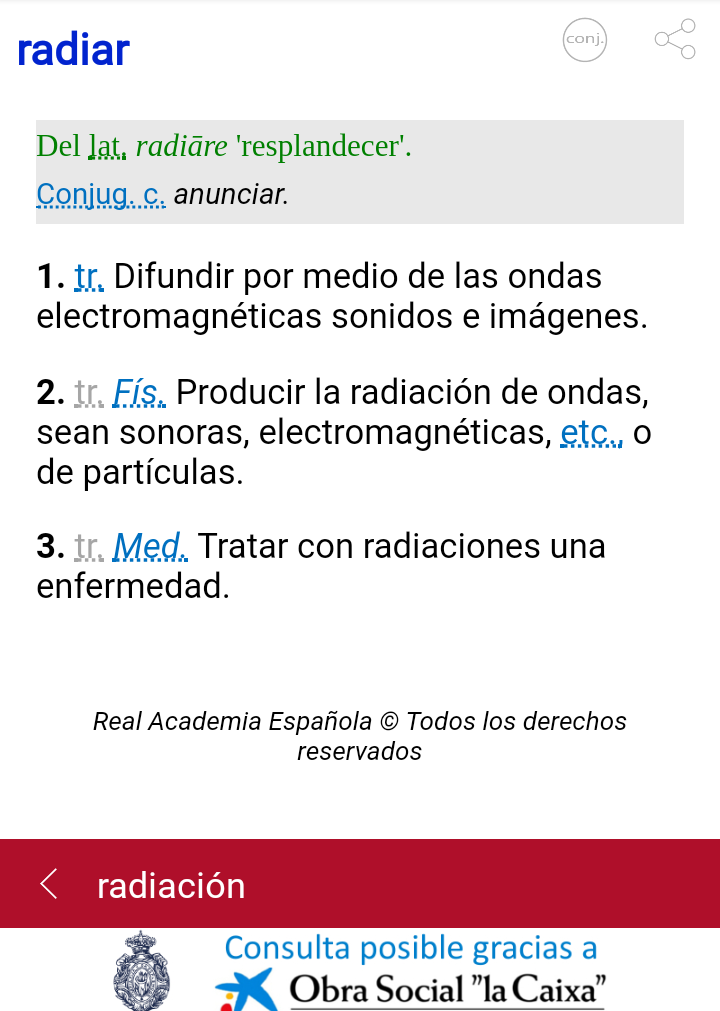Open the Obra Social la Caixa banner
This screenshot has width=720, height=1011.
[x=410, y=970]
